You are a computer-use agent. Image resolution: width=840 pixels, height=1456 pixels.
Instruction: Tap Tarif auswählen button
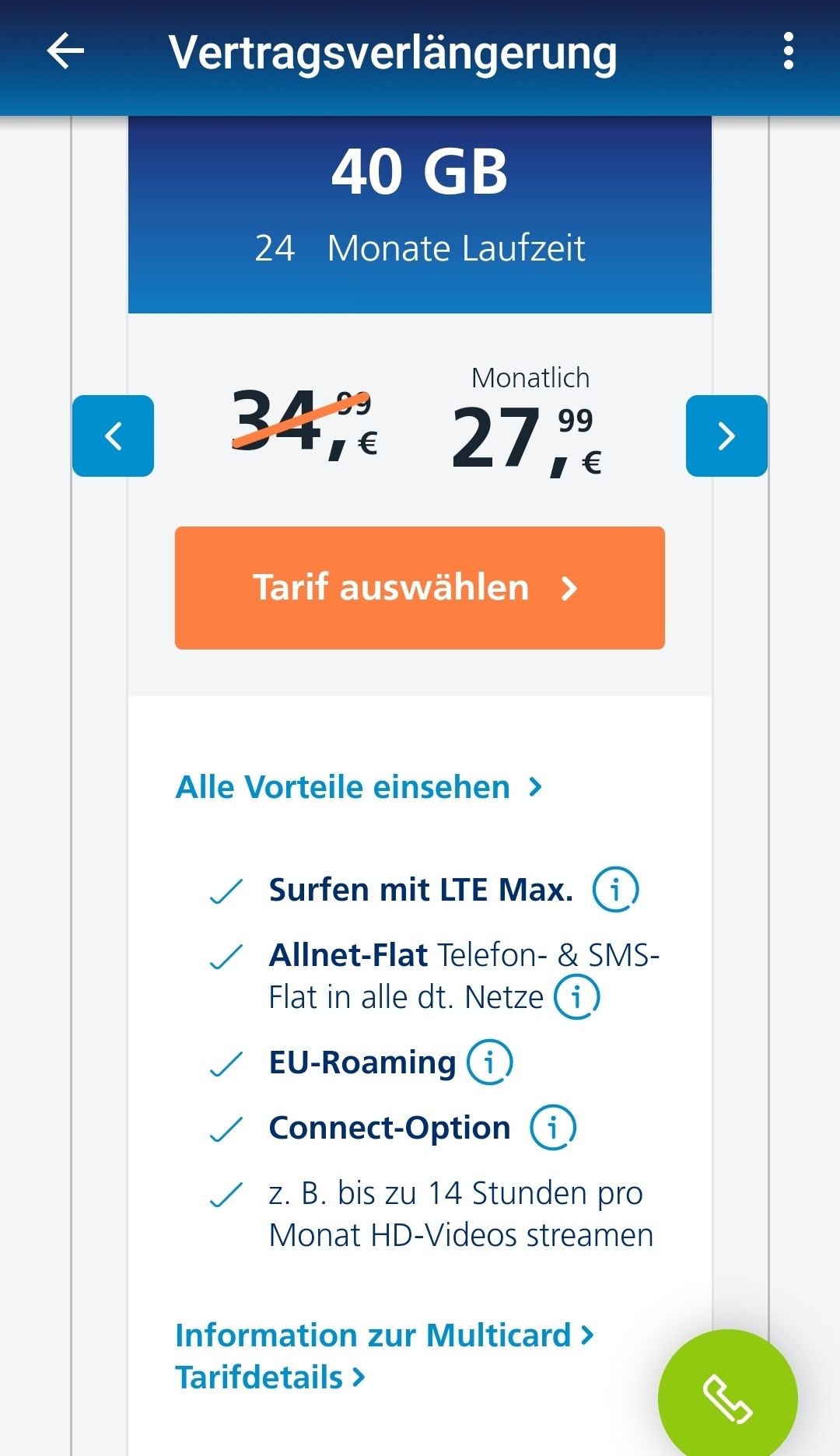click(x=420, y=588)
